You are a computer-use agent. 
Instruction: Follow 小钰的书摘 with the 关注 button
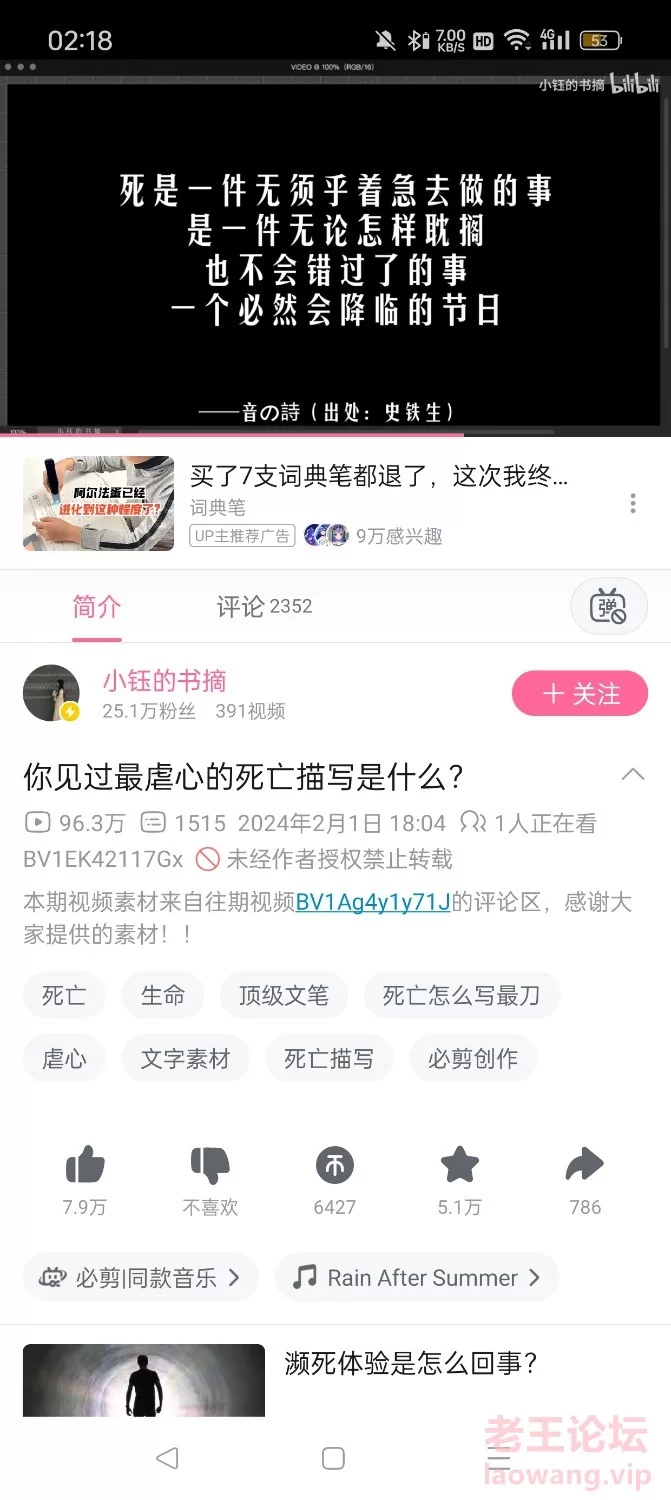click(580, 693)
